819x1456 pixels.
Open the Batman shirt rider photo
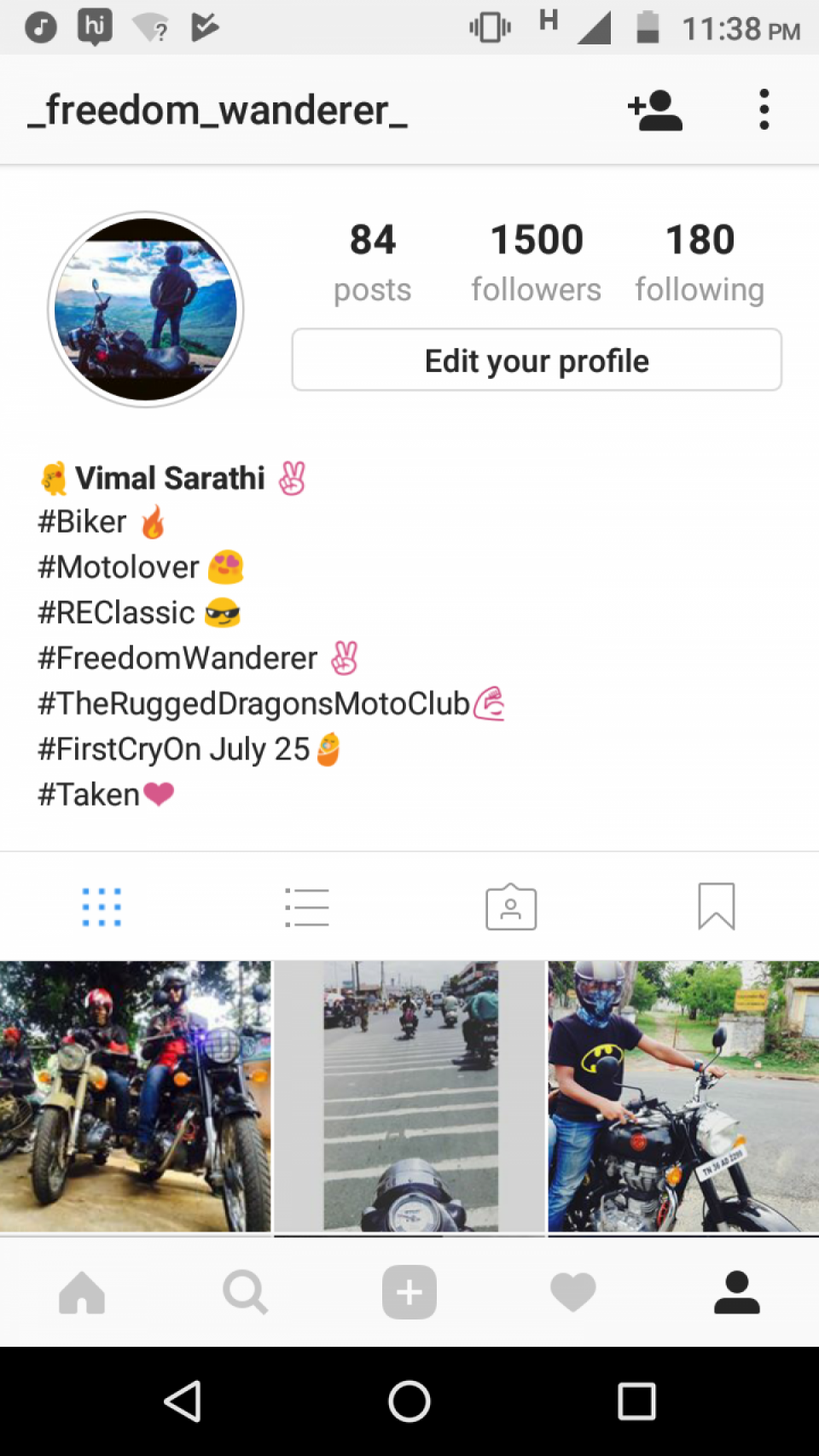[683, 1097]
